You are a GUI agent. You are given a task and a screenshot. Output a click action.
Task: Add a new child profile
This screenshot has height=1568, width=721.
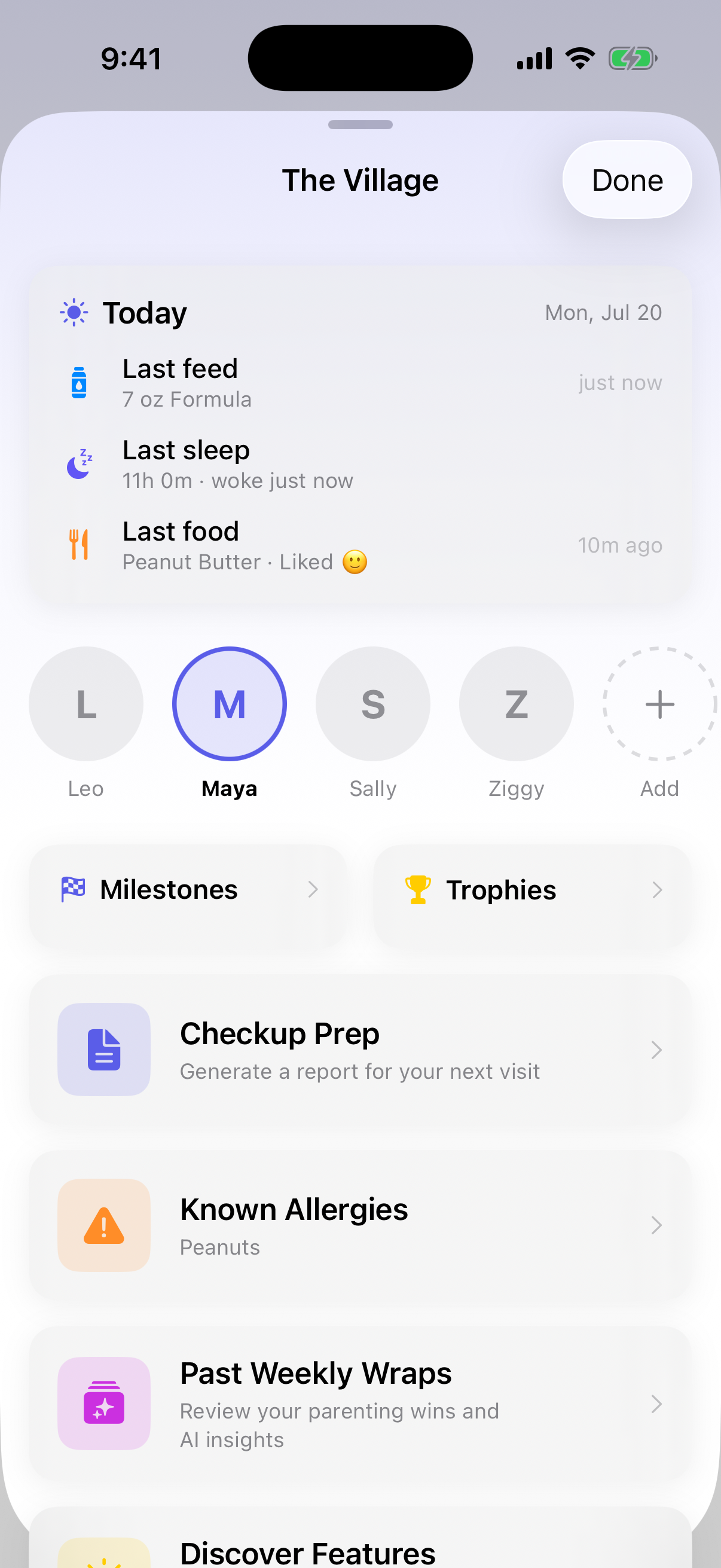tap(659, 704)
